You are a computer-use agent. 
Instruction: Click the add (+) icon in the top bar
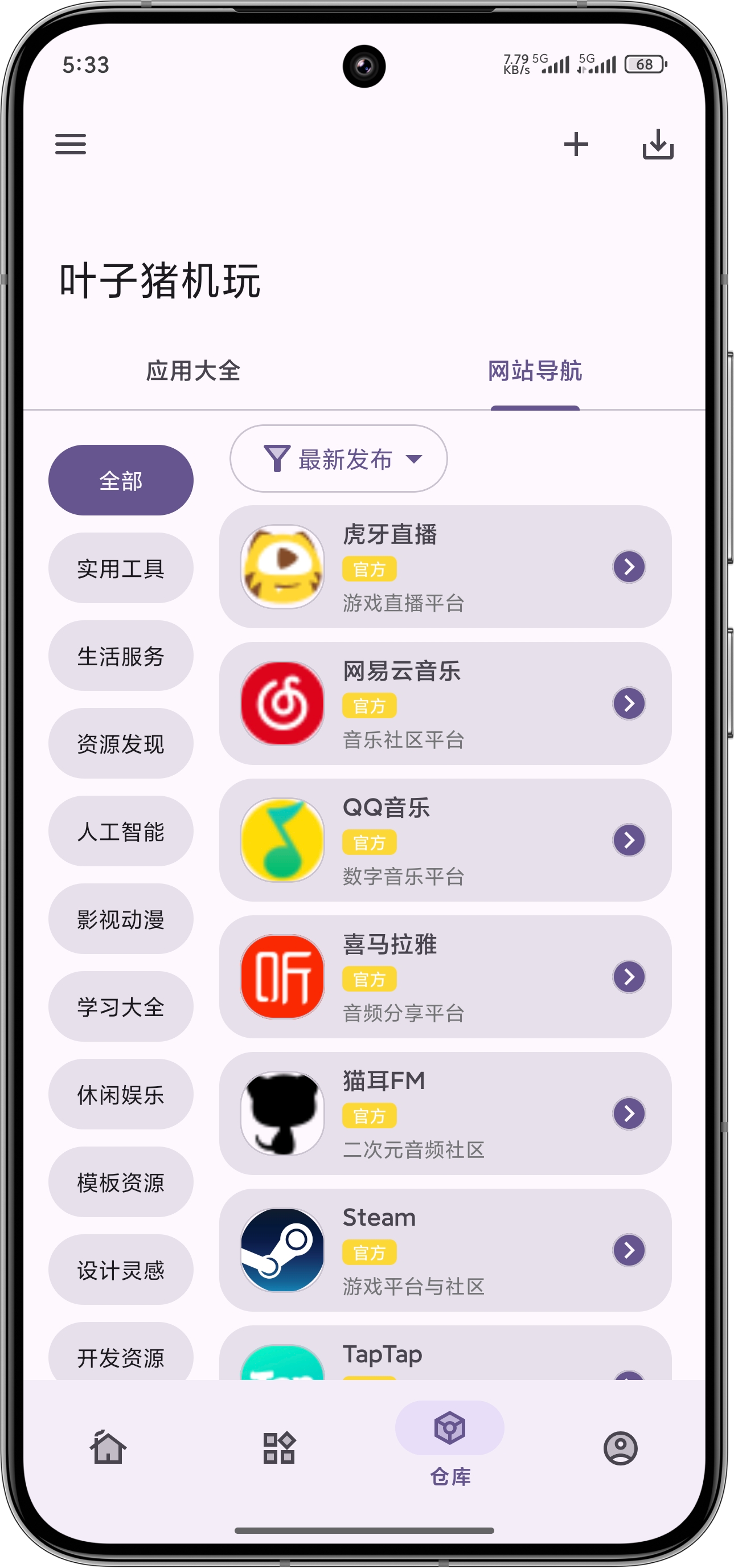click(x=575, y=144)
